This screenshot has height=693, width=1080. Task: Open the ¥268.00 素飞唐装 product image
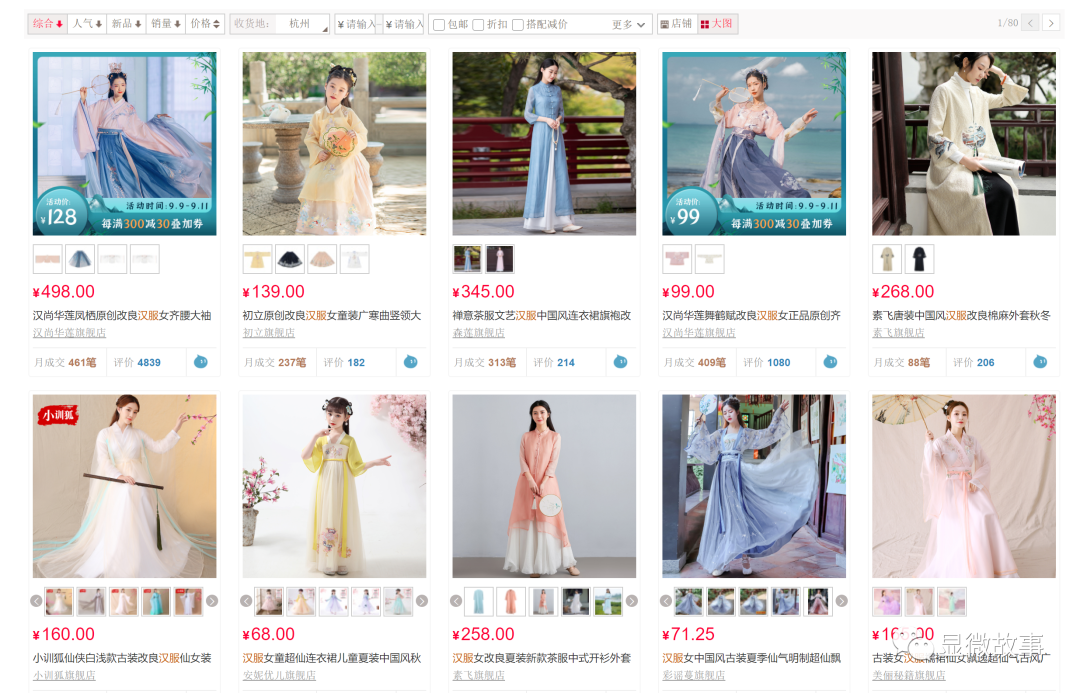[x=963, y=143]
